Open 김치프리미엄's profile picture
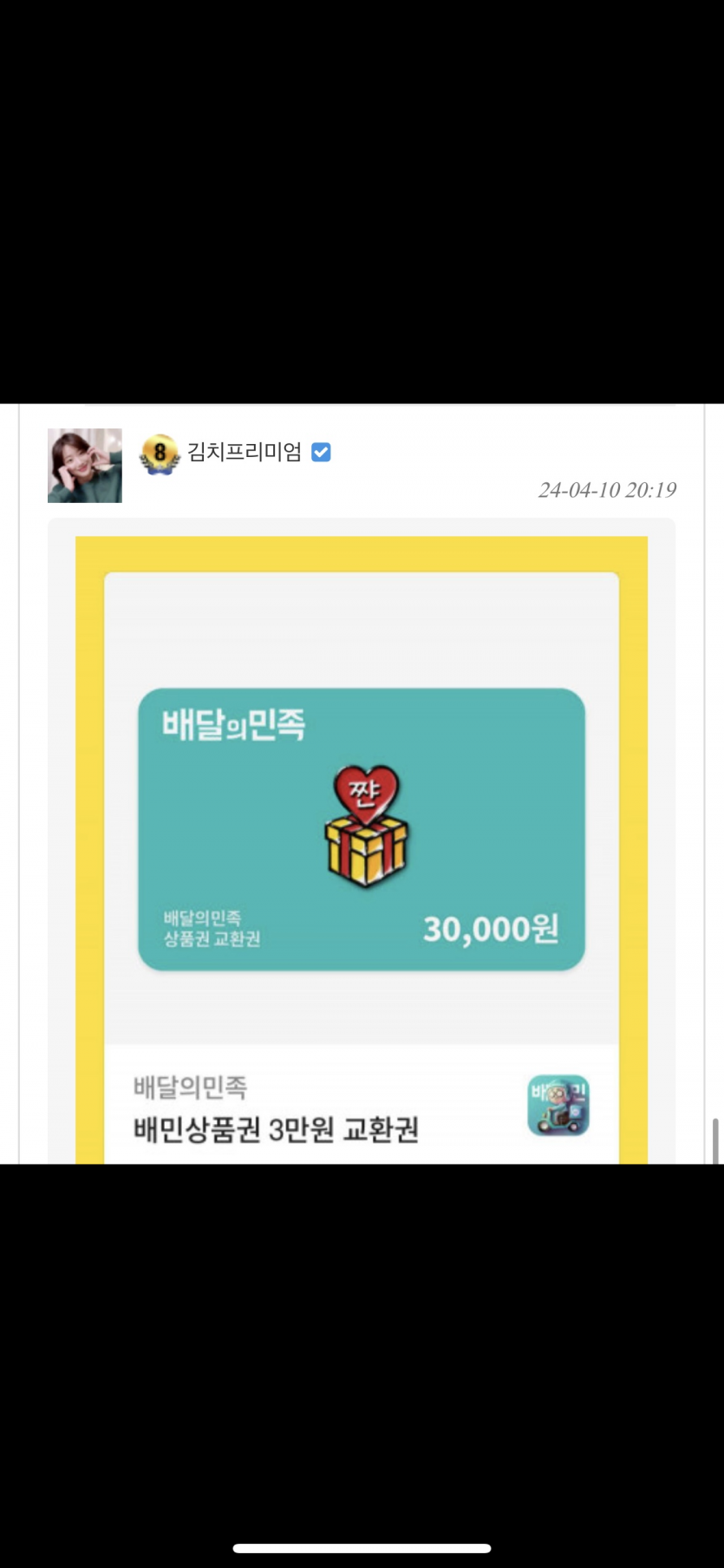The width and height of the screenshot is (724, 1568). (x=84, y=466)
